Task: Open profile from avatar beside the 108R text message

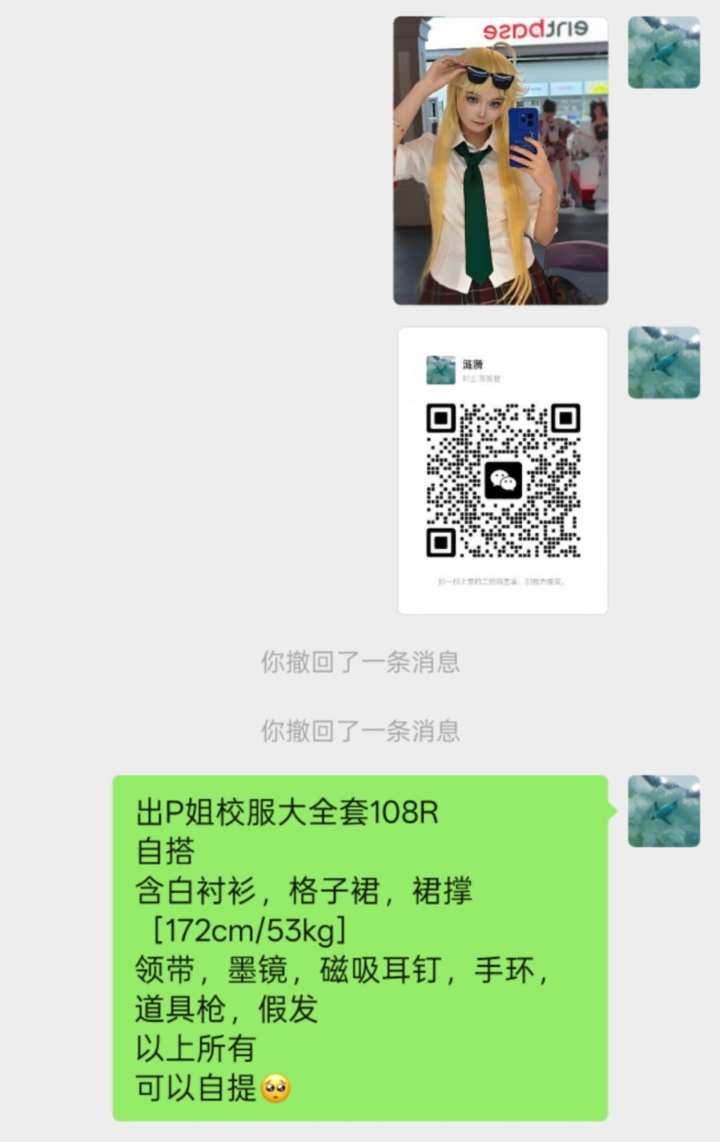Action: (663, 811)
